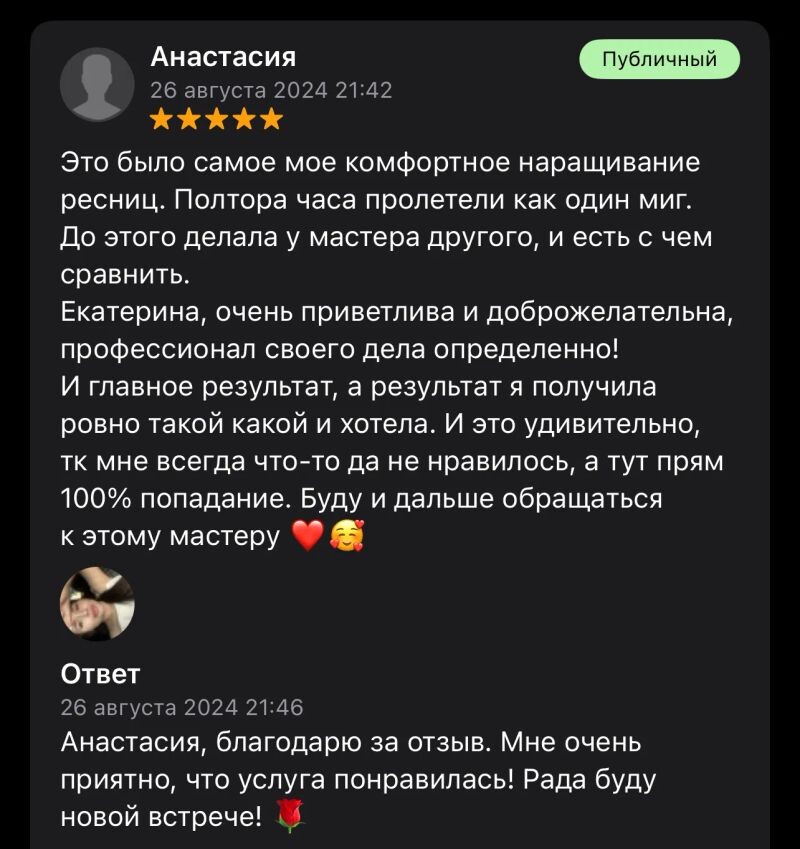Image resolution: width=800 pixels, height=849 pixels.
Task: Open the photo attached to Анастасия's review
Action: click(97, 603)
